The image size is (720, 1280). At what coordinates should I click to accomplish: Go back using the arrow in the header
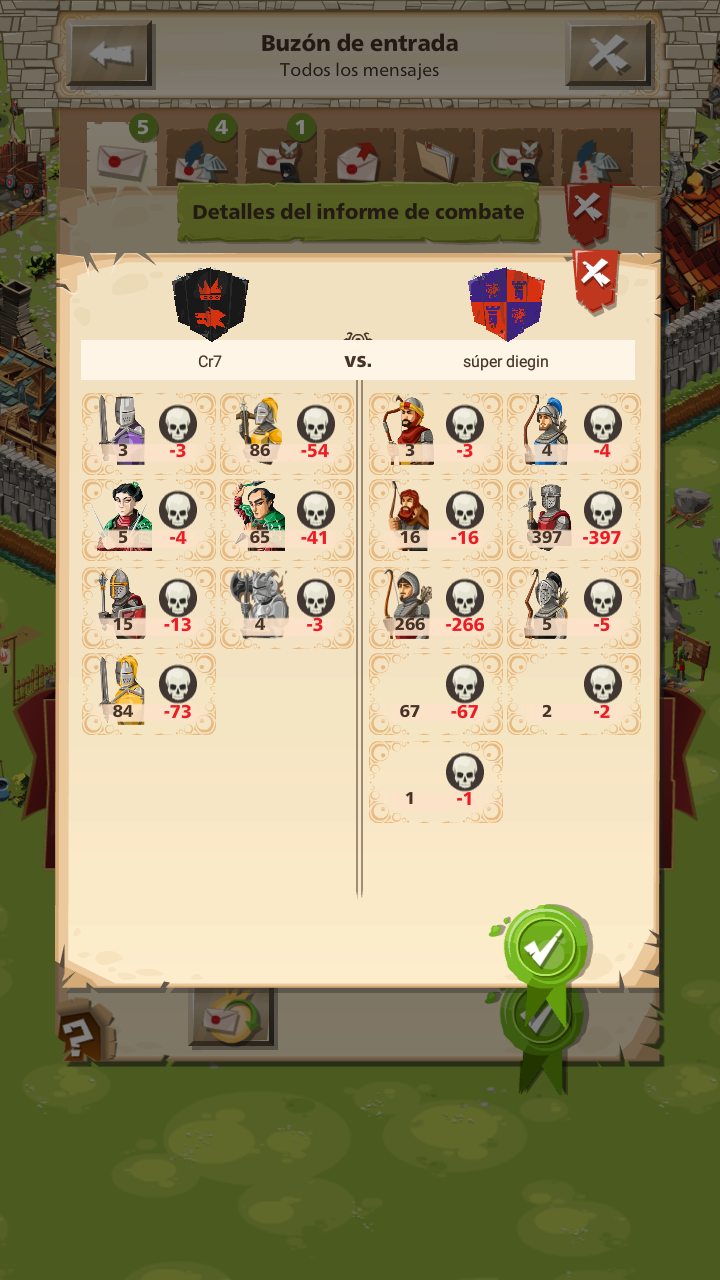pyautogui.click(x=111, y=55)
